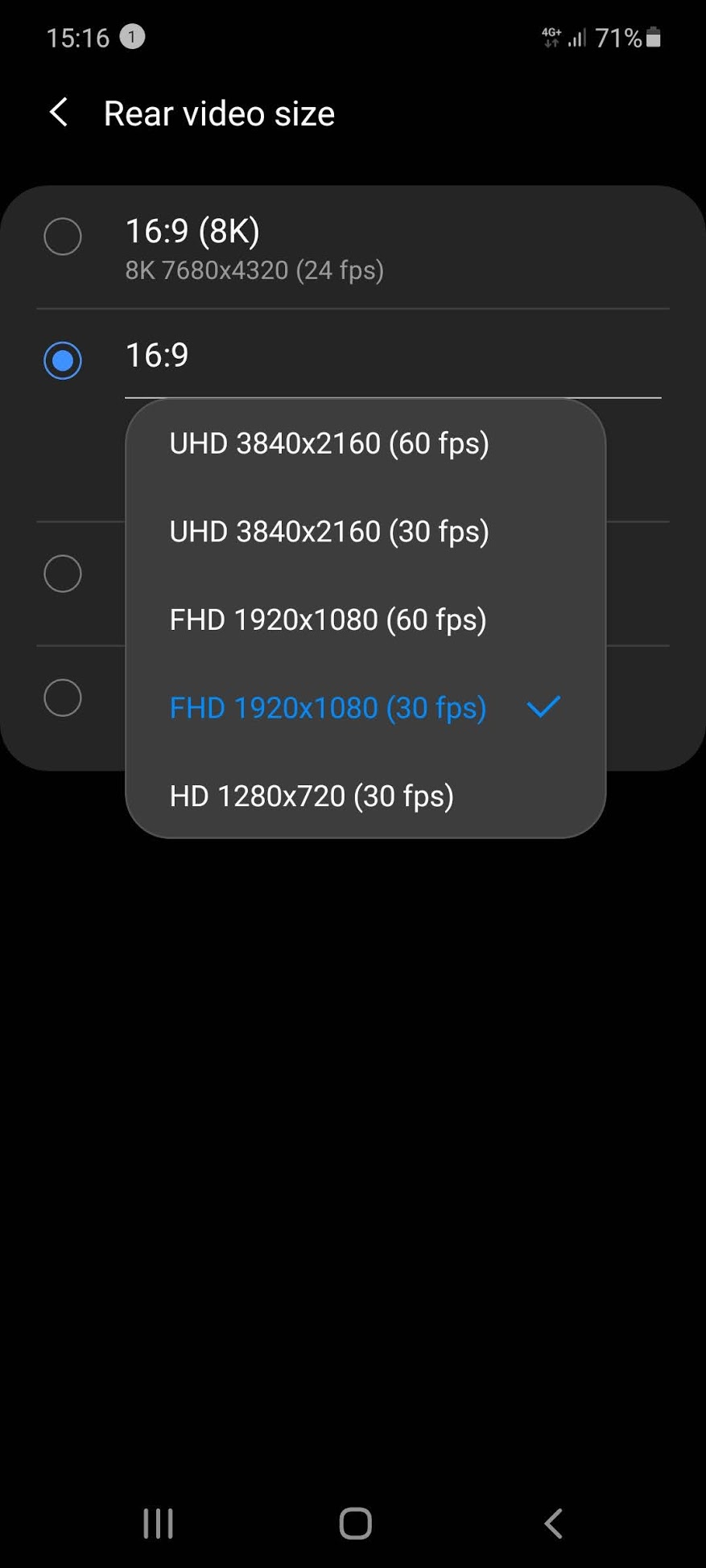Keep FHD 1920x1080 (30 fps) selected
Image resolution: width=706 pixels, height=1568 pixels.
(x=365, y=707)
